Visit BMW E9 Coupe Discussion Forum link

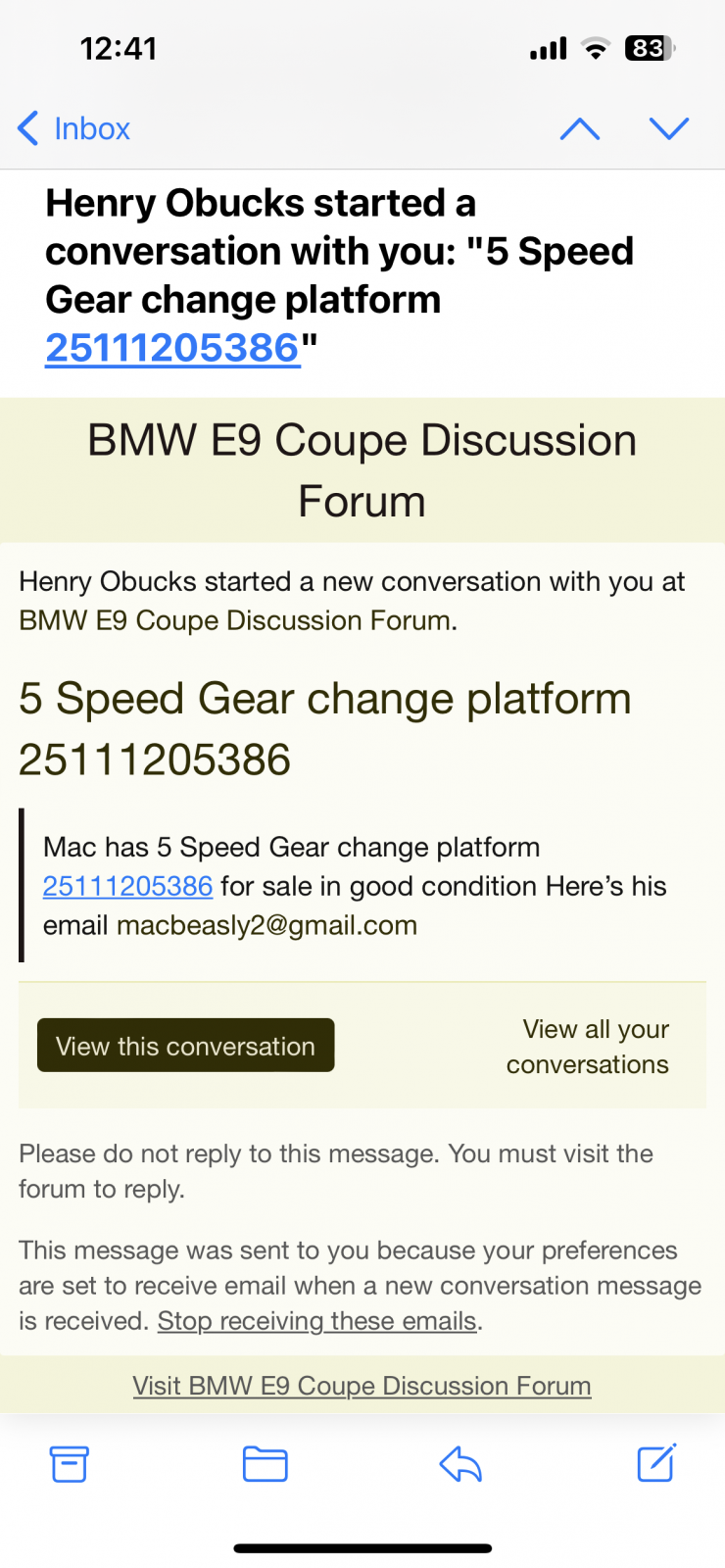pos(362,1386)
